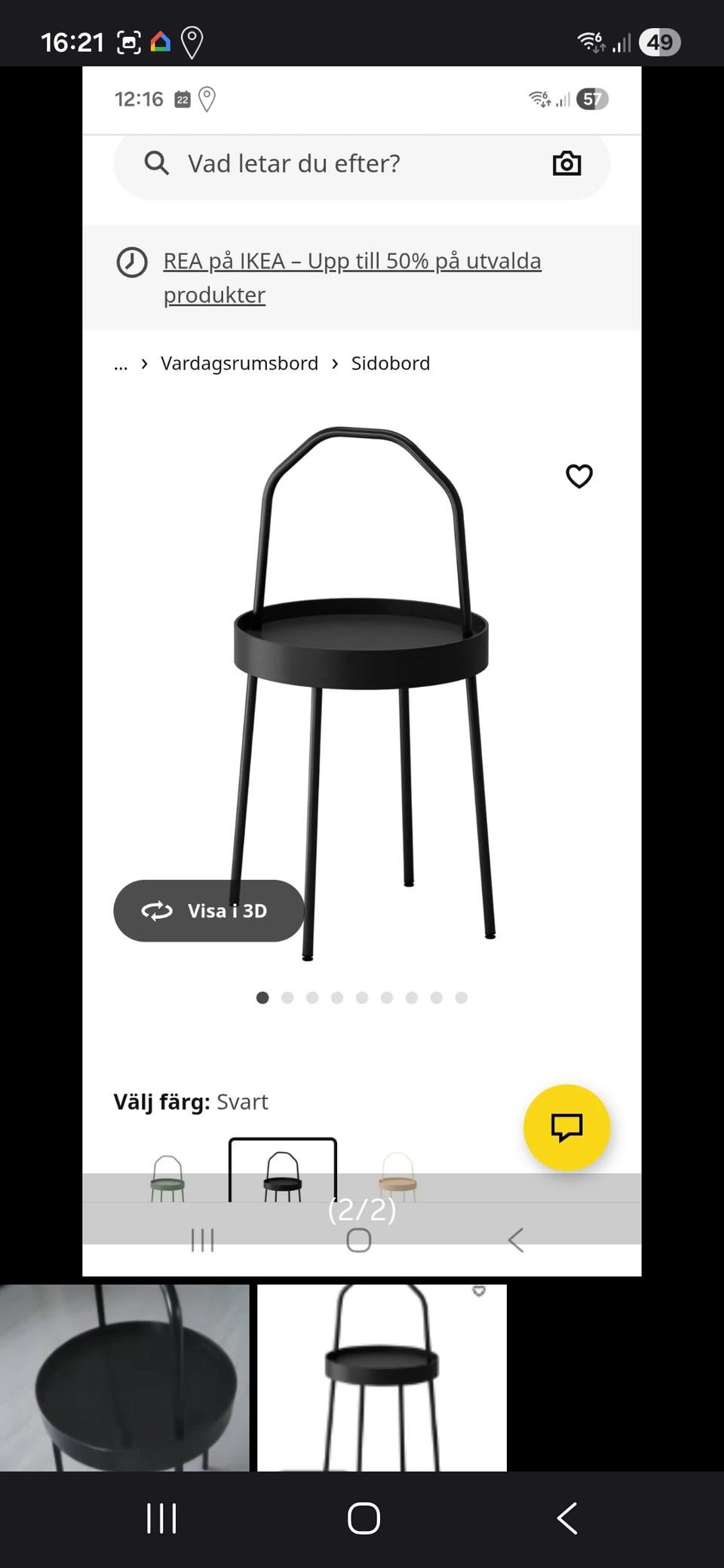The height and width of the screenshot is (1568, 724).
Task: Select the third image carousel dot
Action: pos(312,997)
